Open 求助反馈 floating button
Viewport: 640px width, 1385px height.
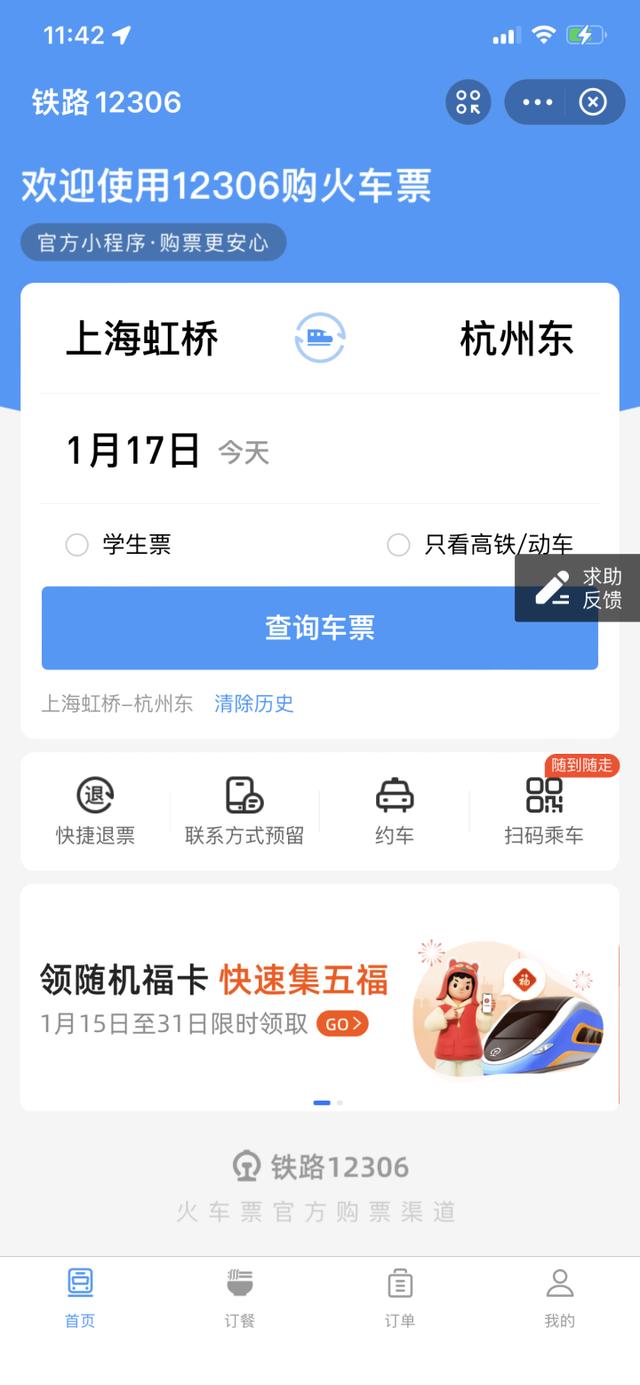pos(577,588)
